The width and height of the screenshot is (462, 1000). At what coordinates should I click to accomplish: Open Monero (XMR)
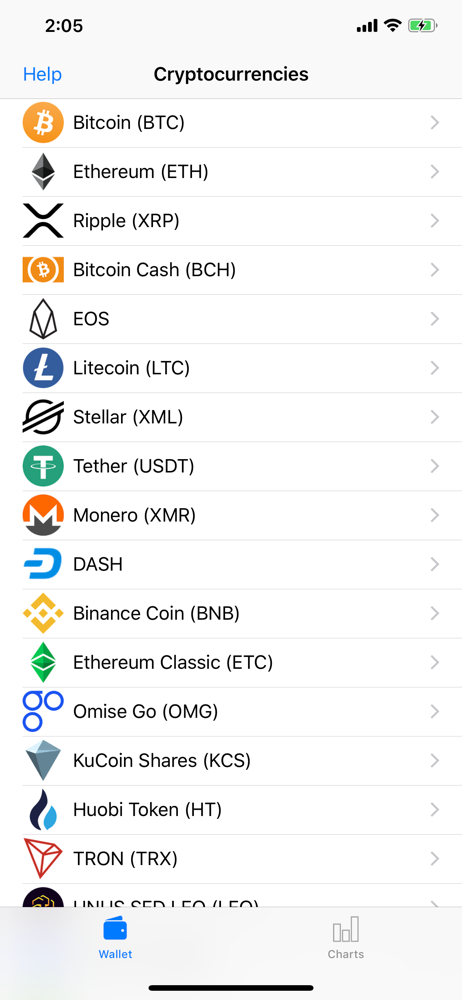(x=231, y=516)
